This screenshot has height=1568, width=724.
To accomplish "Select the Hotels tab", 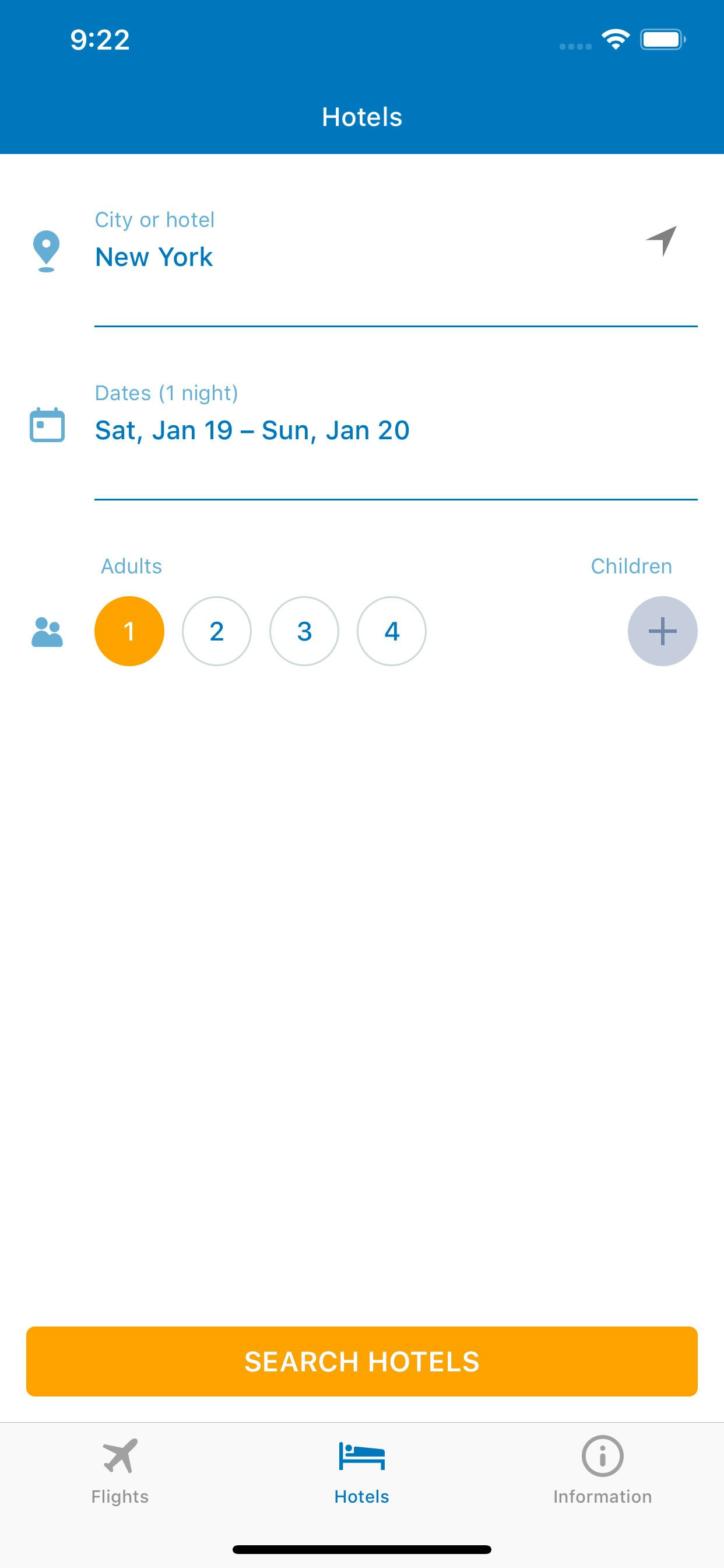I will [362, 1470].
